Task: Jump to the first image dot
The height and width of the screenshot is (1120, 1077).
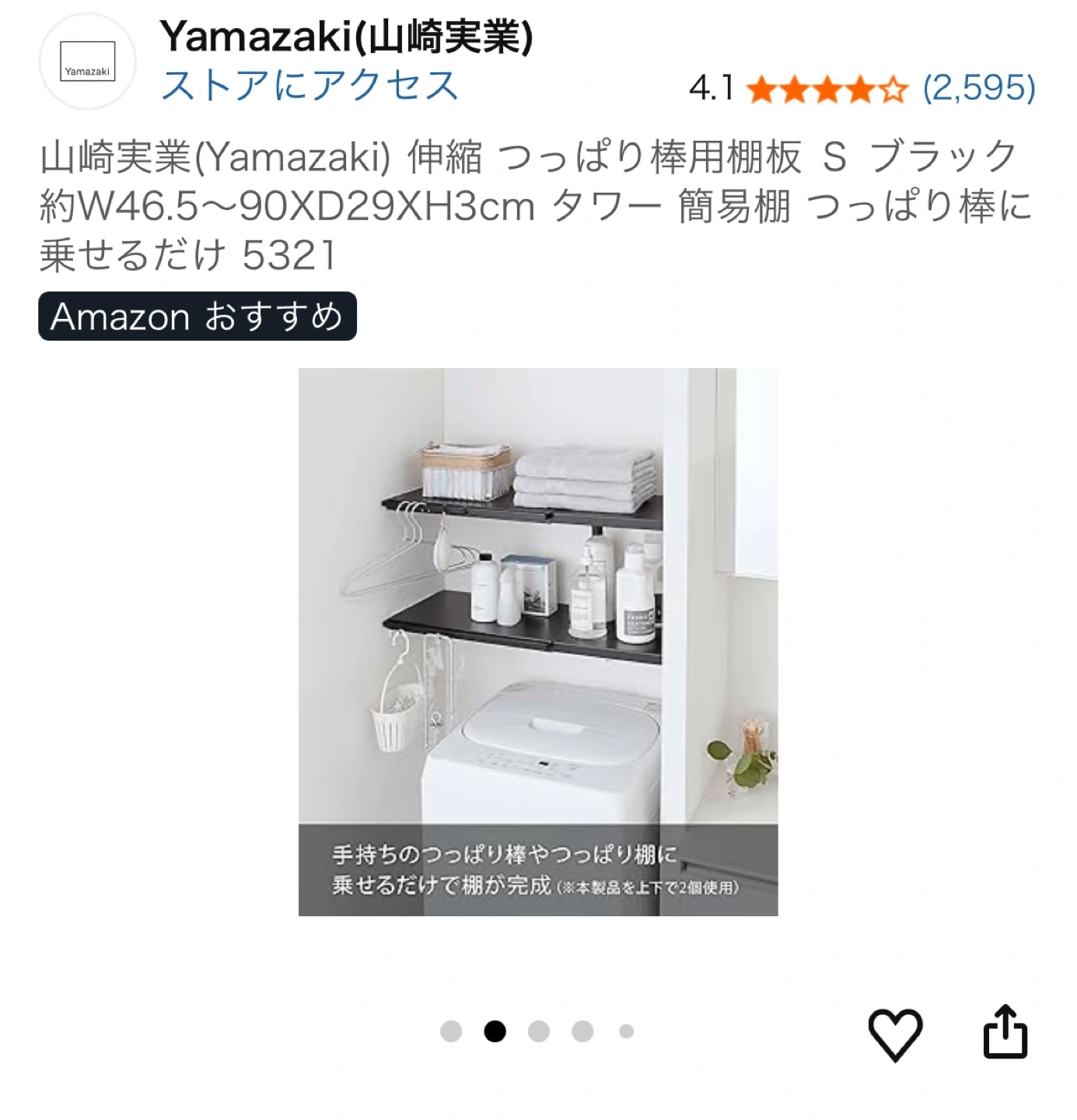Action: tap(451, 1032)
